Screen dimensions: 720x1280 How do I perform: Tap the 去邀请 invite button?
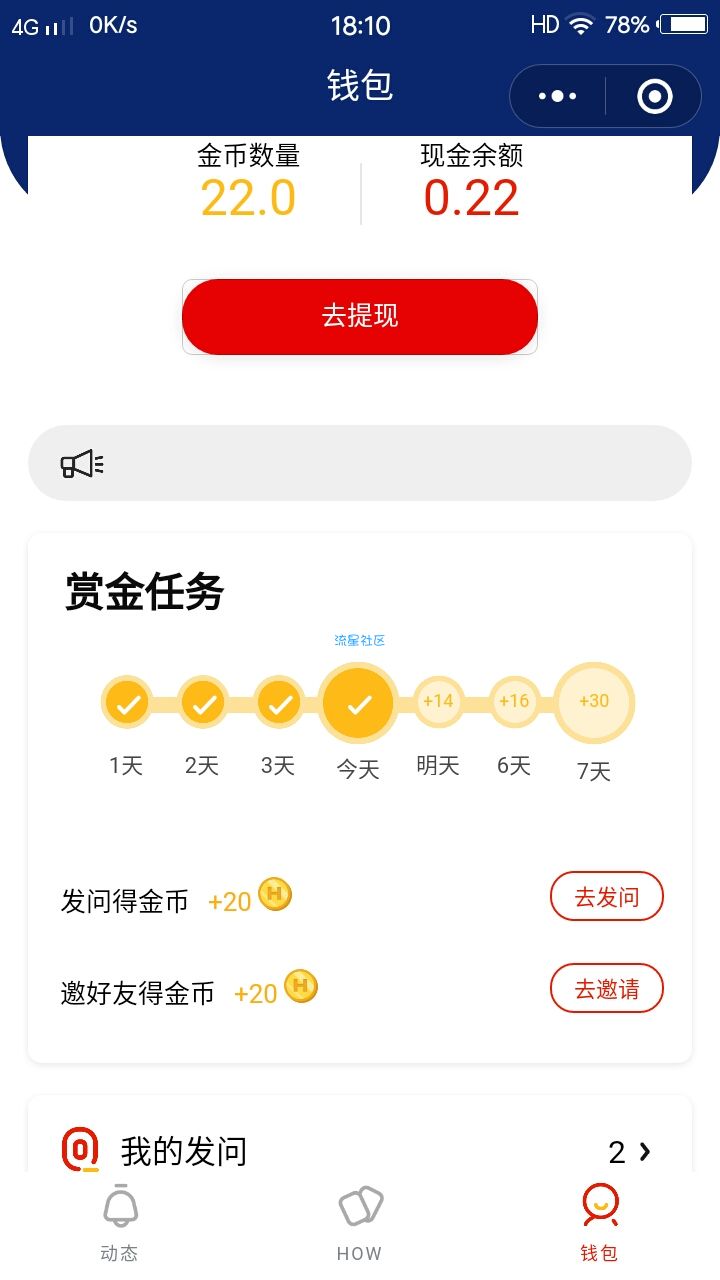click(x=607, y=989)
